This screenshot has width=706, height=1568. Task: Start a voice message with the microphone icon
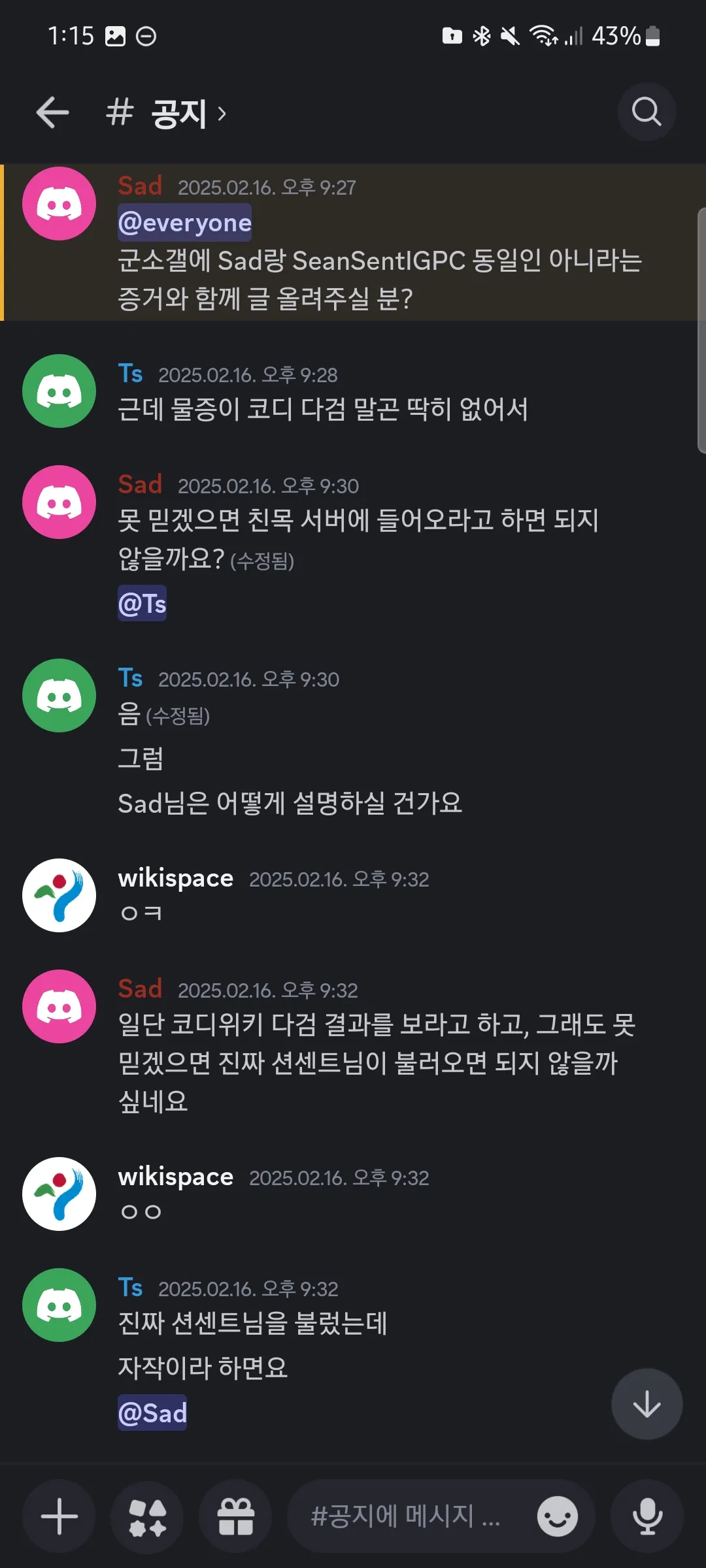pyautogui.click(x=647, y=1517)
